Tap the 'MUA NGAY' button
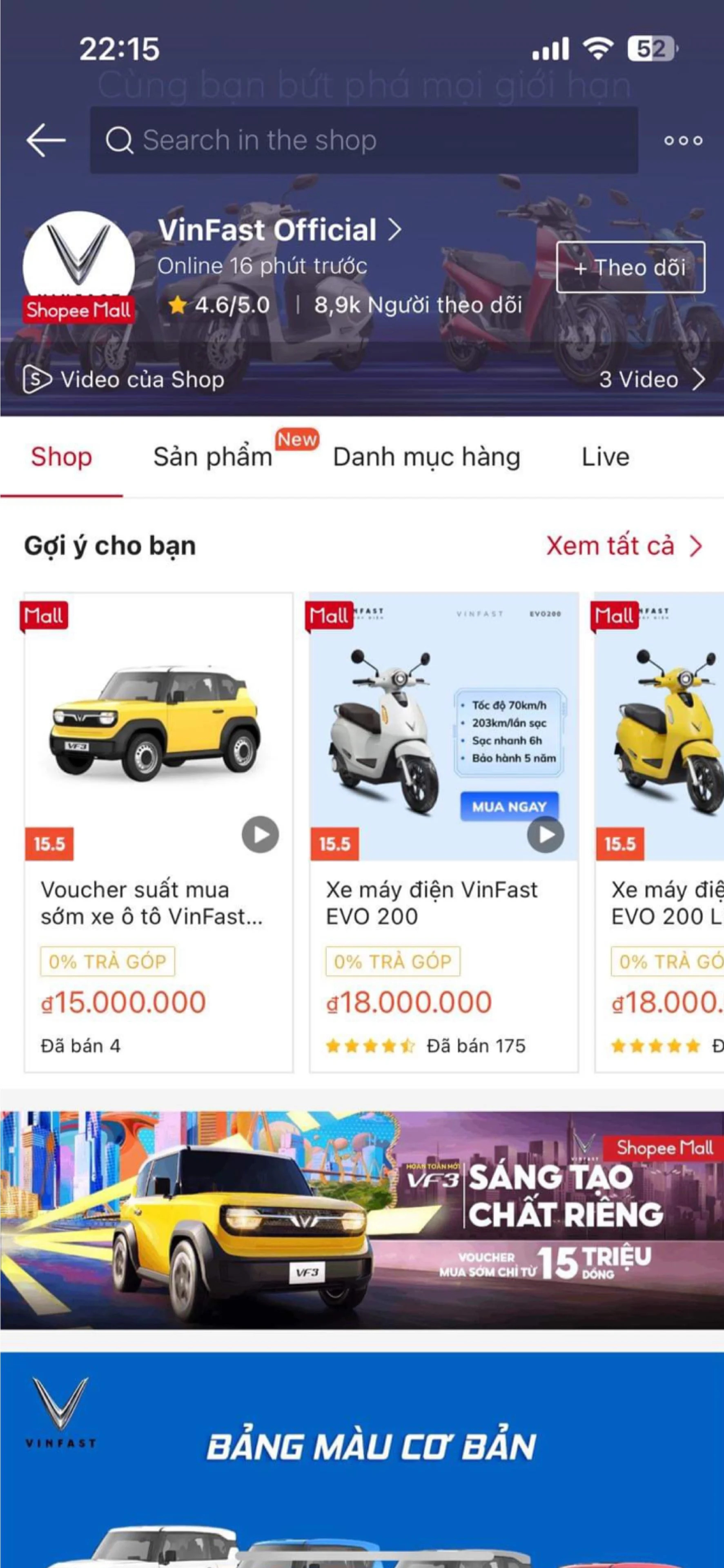The image size is (724, 1568). pyautogui.click(x=510, y=806)
